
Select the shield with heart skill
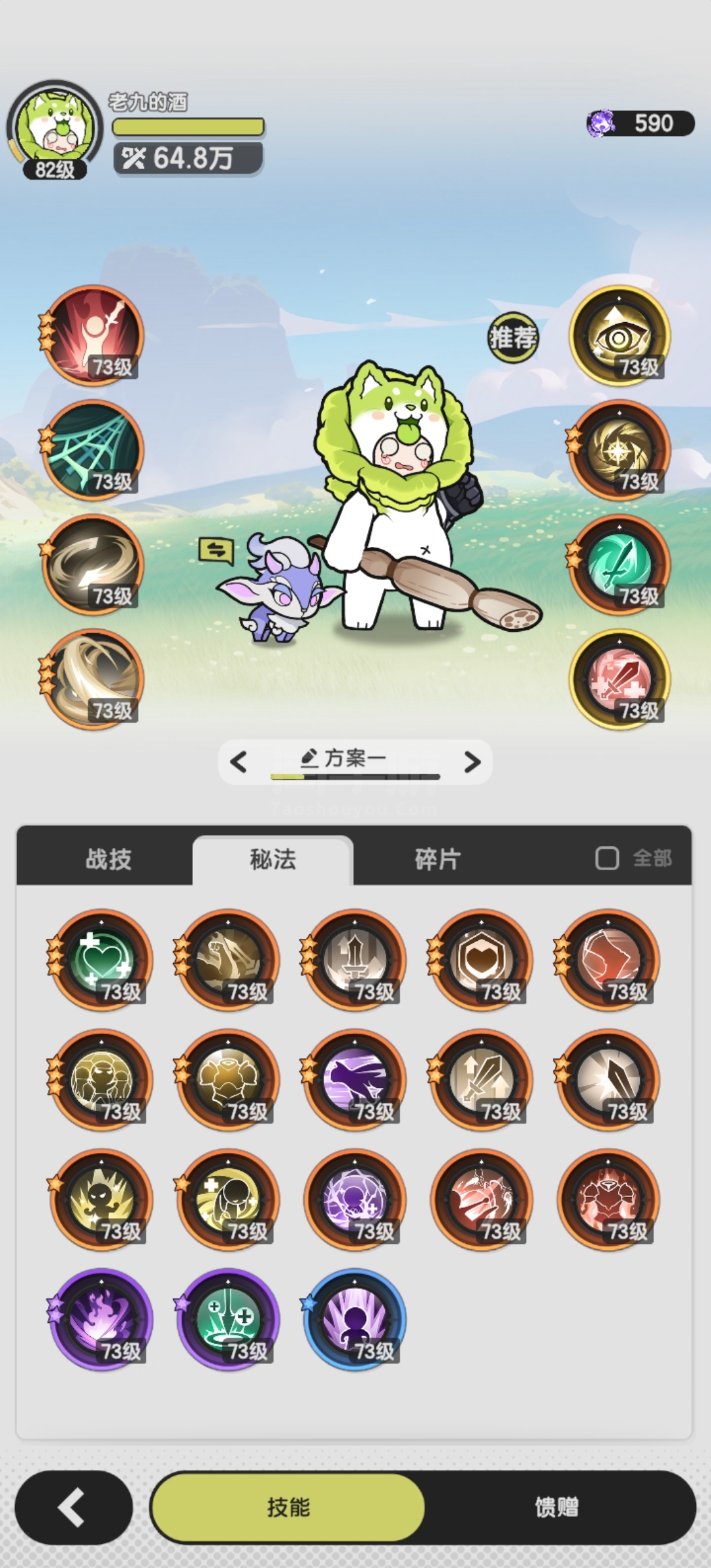coord(482,960)
